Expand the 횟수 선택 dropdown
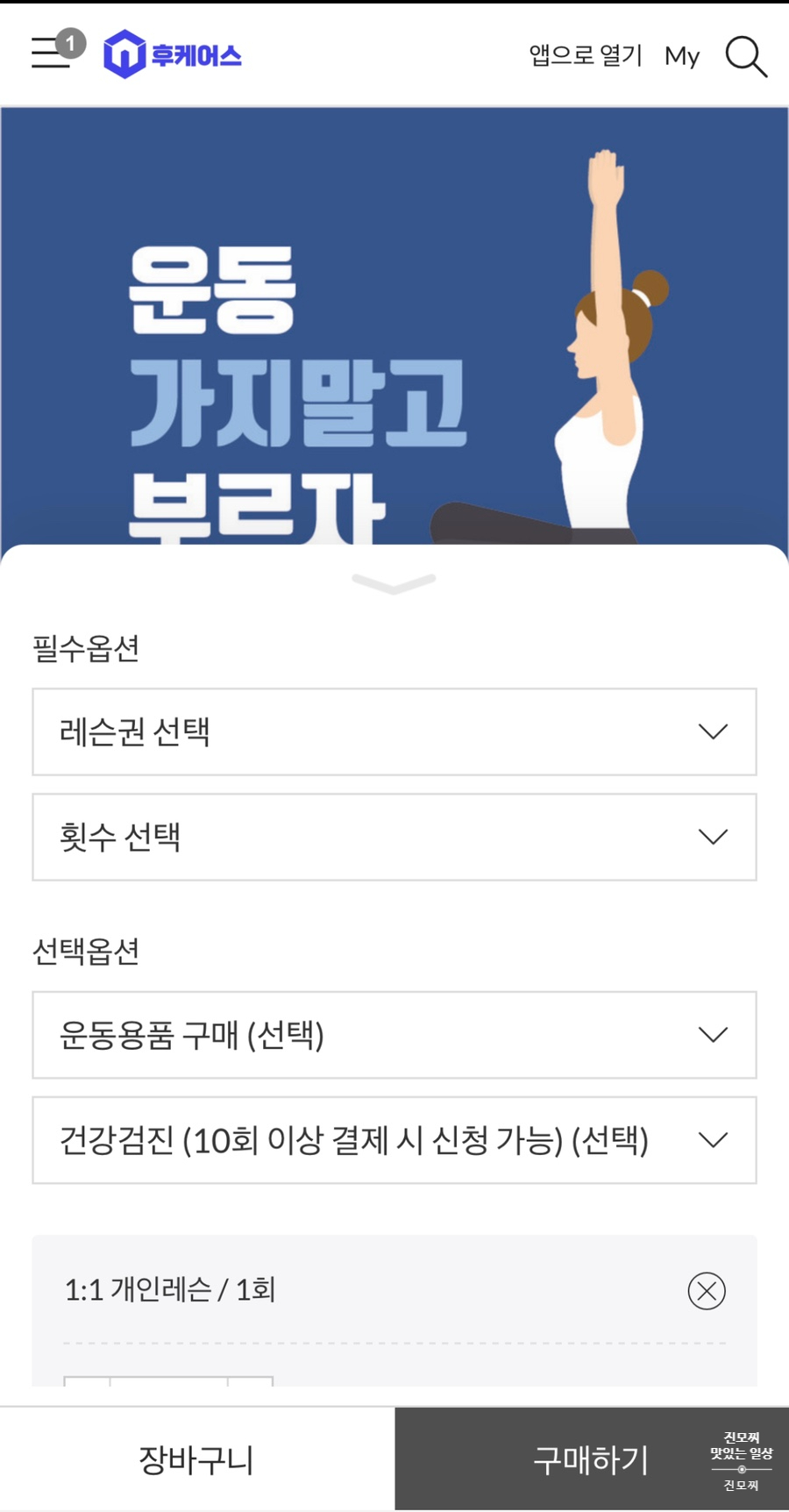This screenshot has width=789, height=1512. tap(394, 837)
